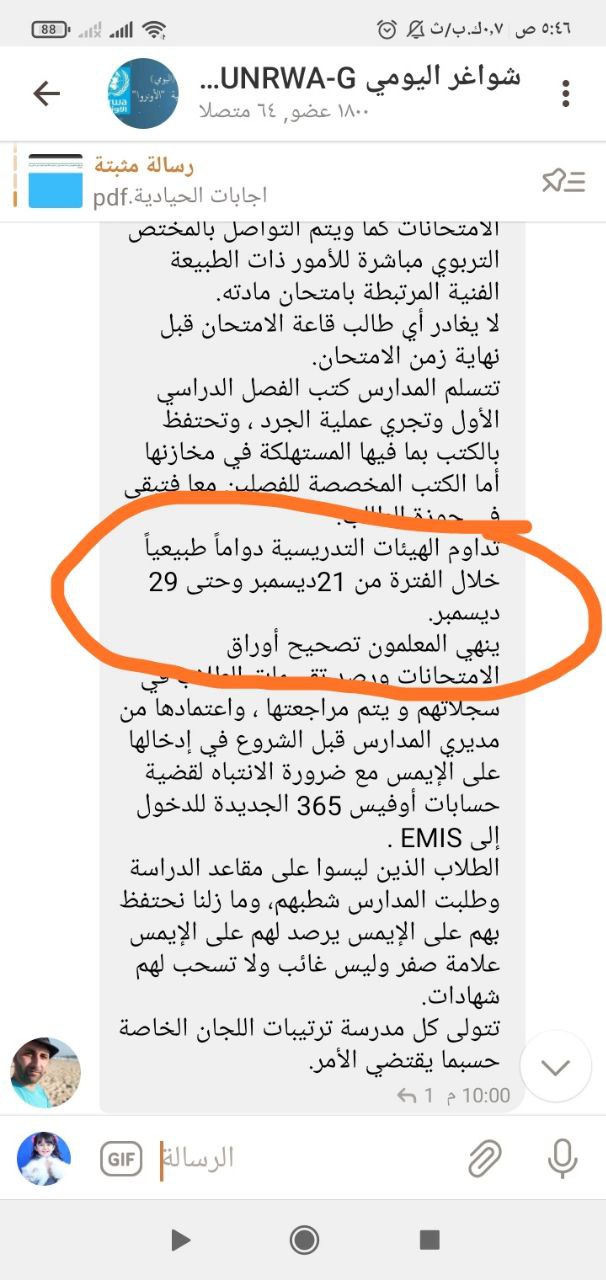Screen dimensions: 606x1280
Task: Focus the message input field
Action: pos(300,1158)
